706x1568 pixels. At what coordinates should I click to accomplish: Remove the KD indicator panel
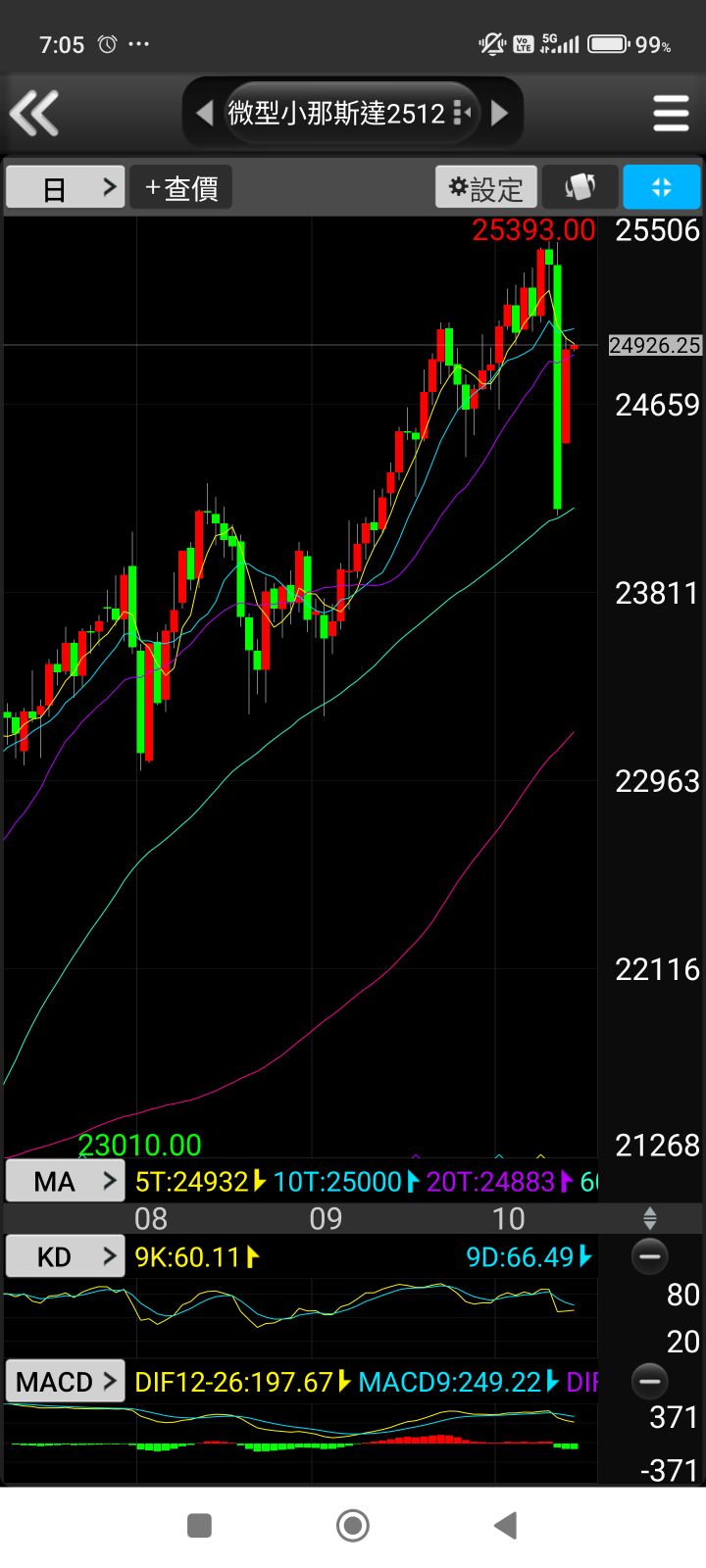[649, 1256]
